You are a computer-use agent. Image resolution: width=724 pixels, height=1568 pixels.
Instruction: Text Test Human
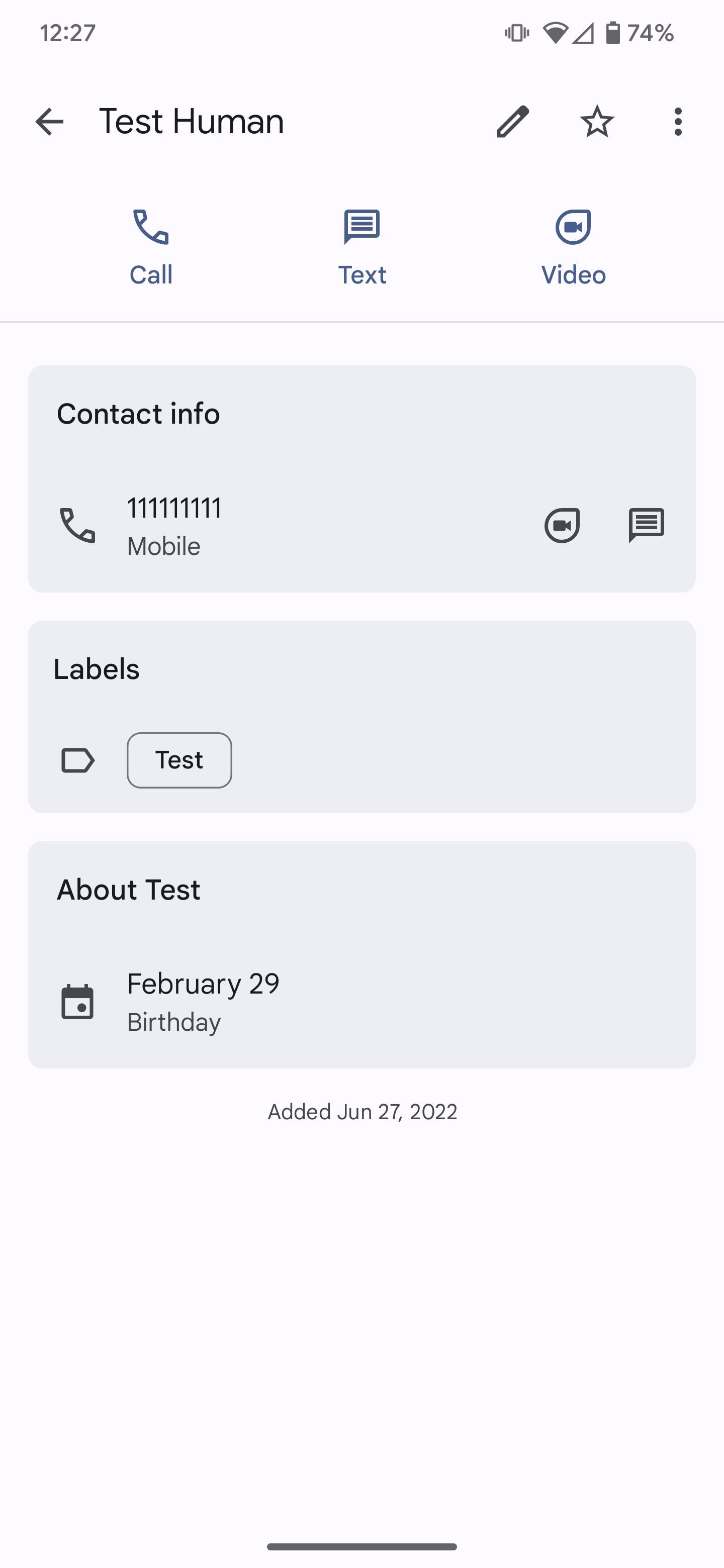361,247
